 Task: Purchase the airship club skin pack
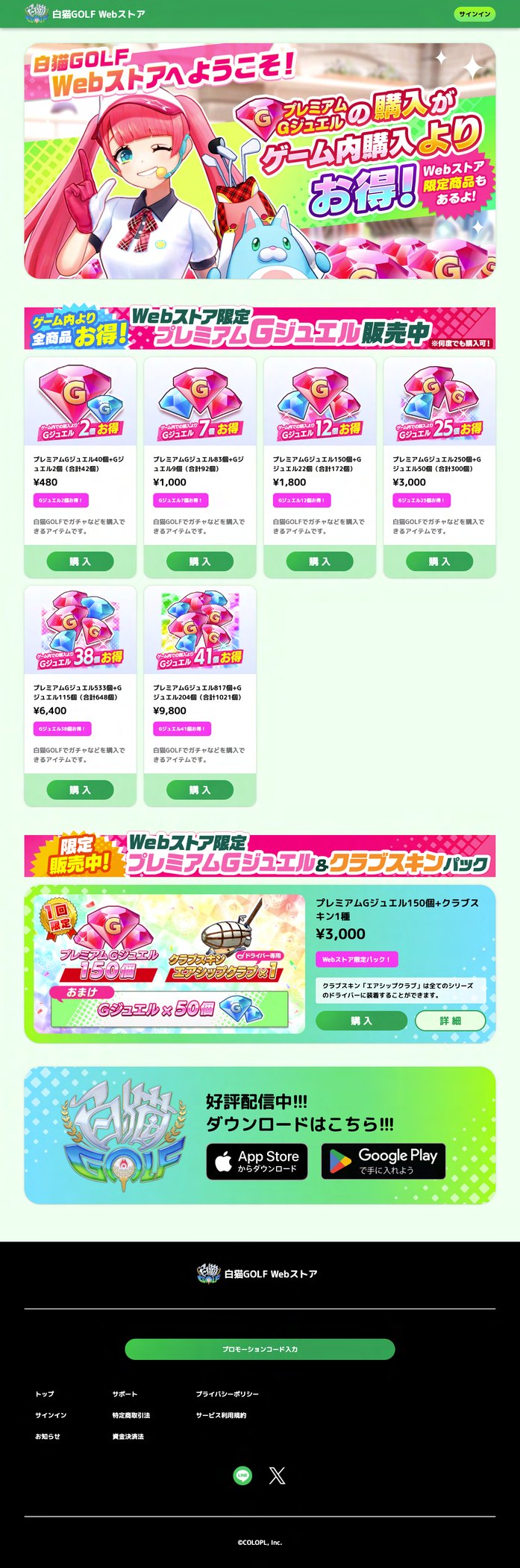361,1021
